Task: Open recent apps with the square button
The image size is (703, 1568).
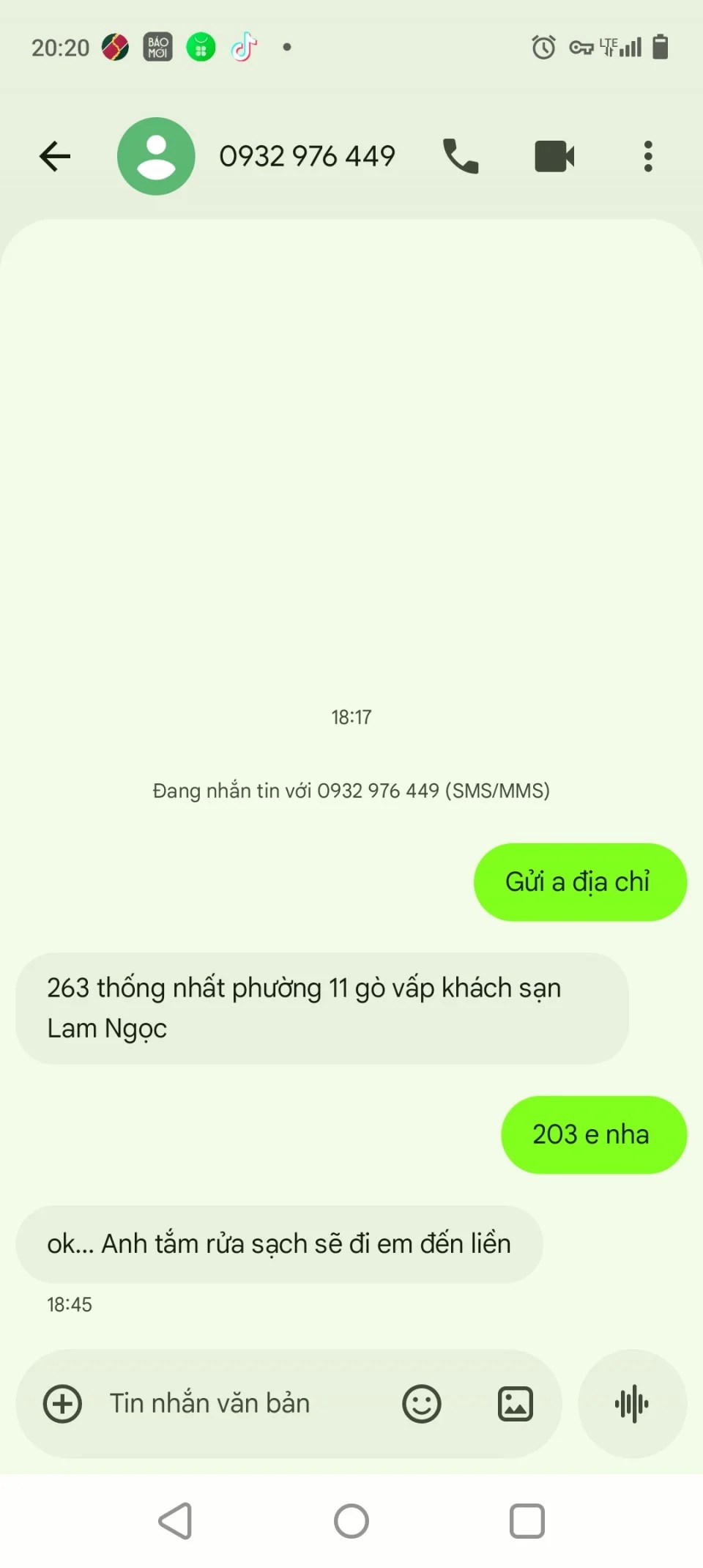Action: coord(527,1521)
